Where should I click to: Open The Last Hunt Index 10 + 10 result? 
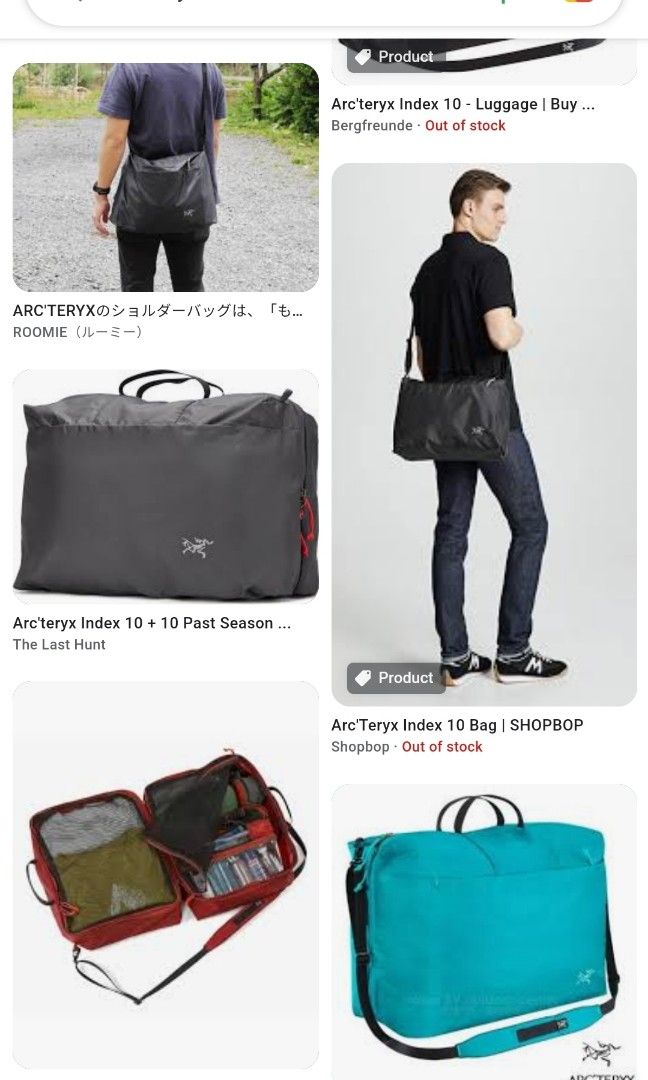pyautogui.click(x=165, y=487)
